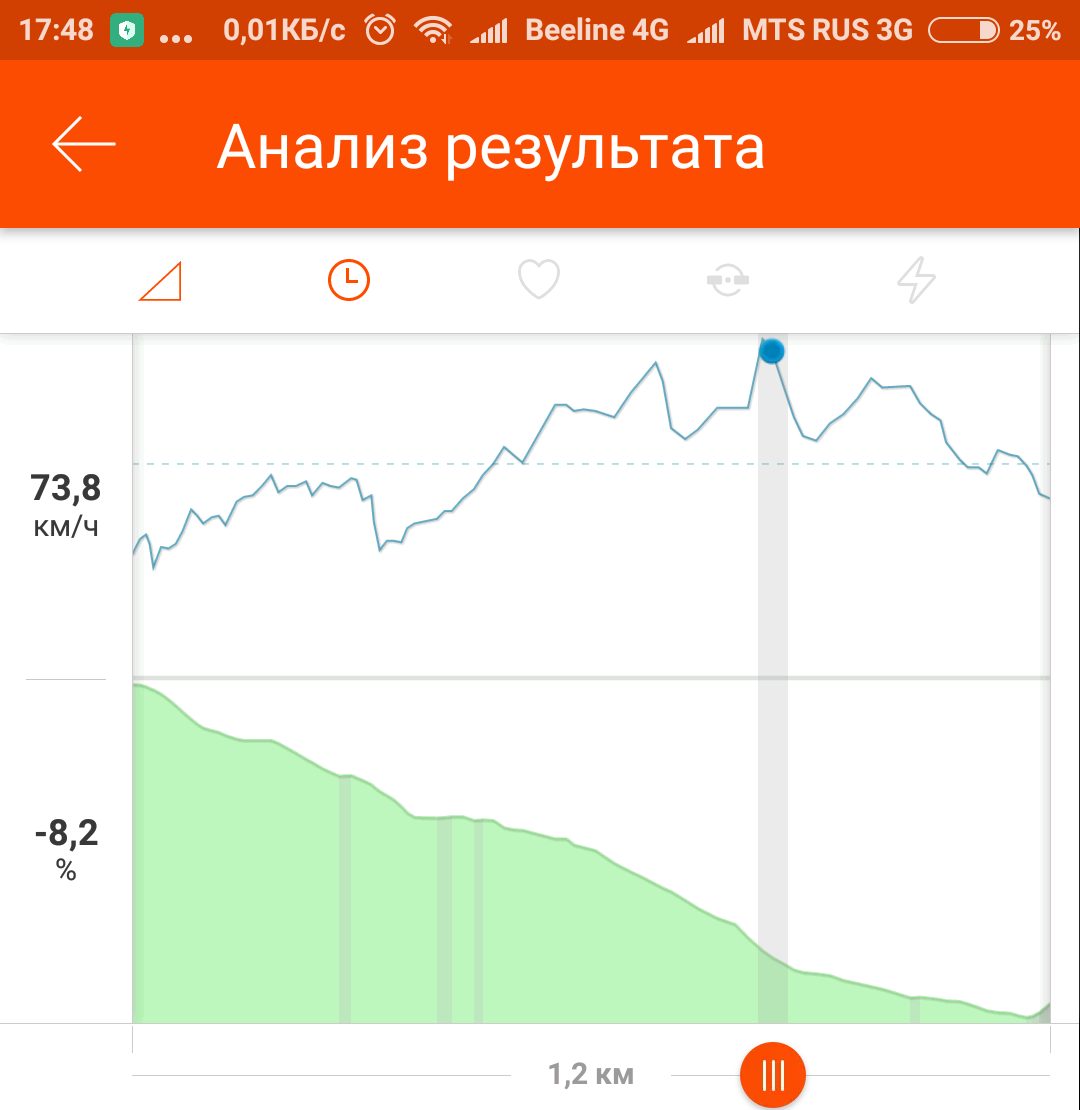The height and width of the screenshot is (1110, 1080).
Task: Tap the blue dot on speed graph
Action: click(771, 352)
